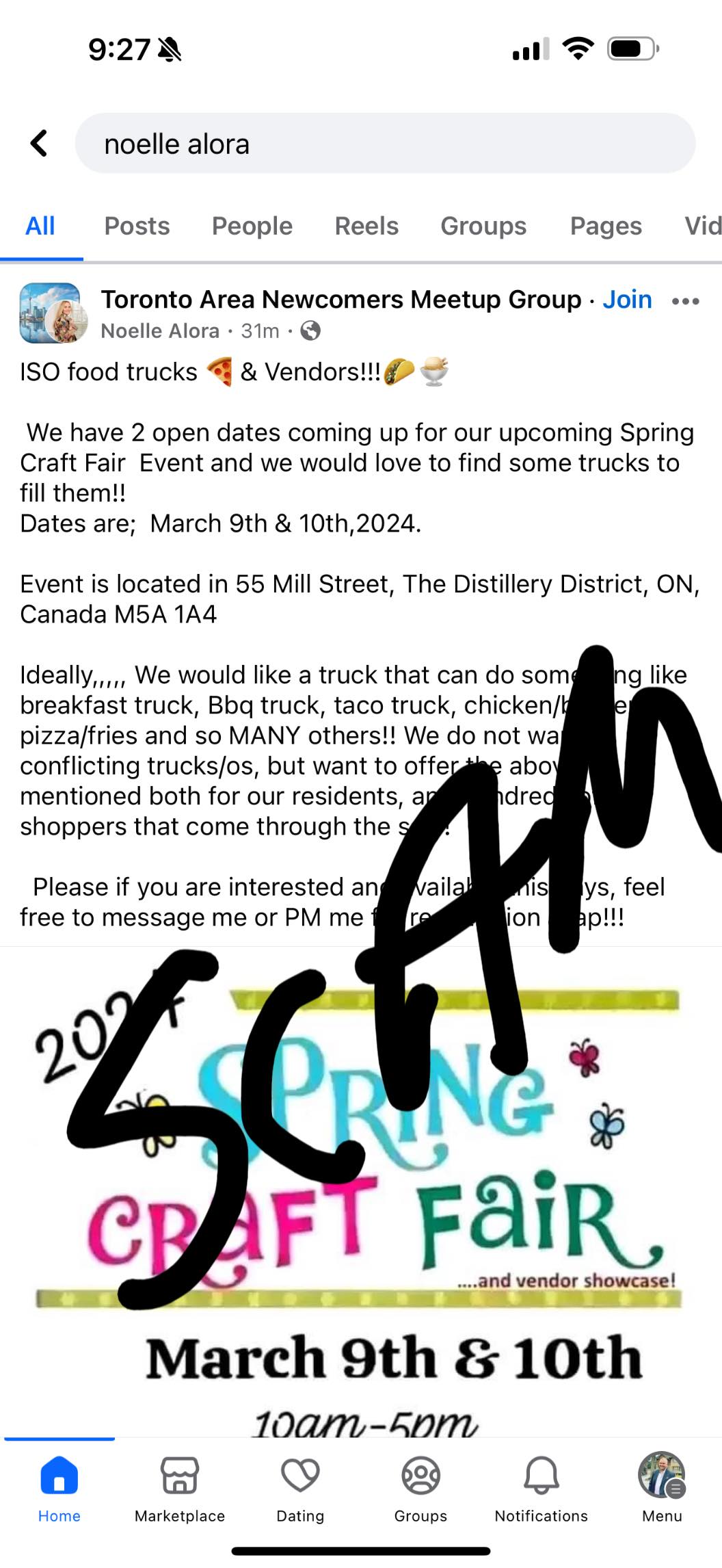
Task: Open Groups from the bottom bar
Action: [420, 1486]
